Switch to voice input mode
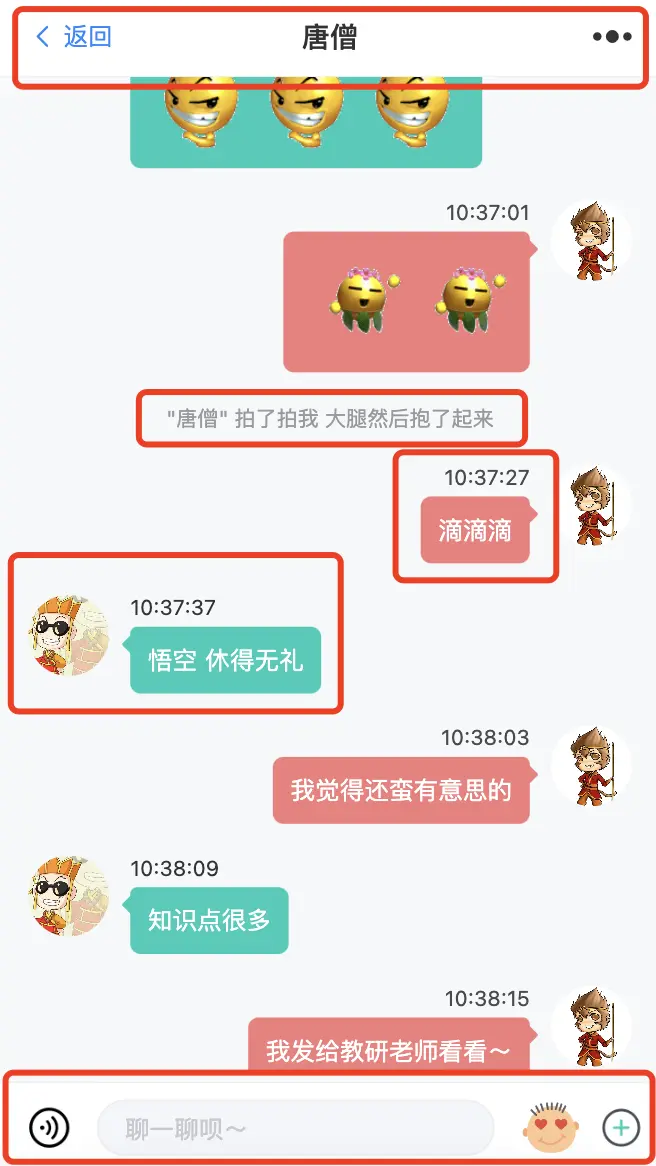This screenshot has width=656, height=1166. (49, 1128)
